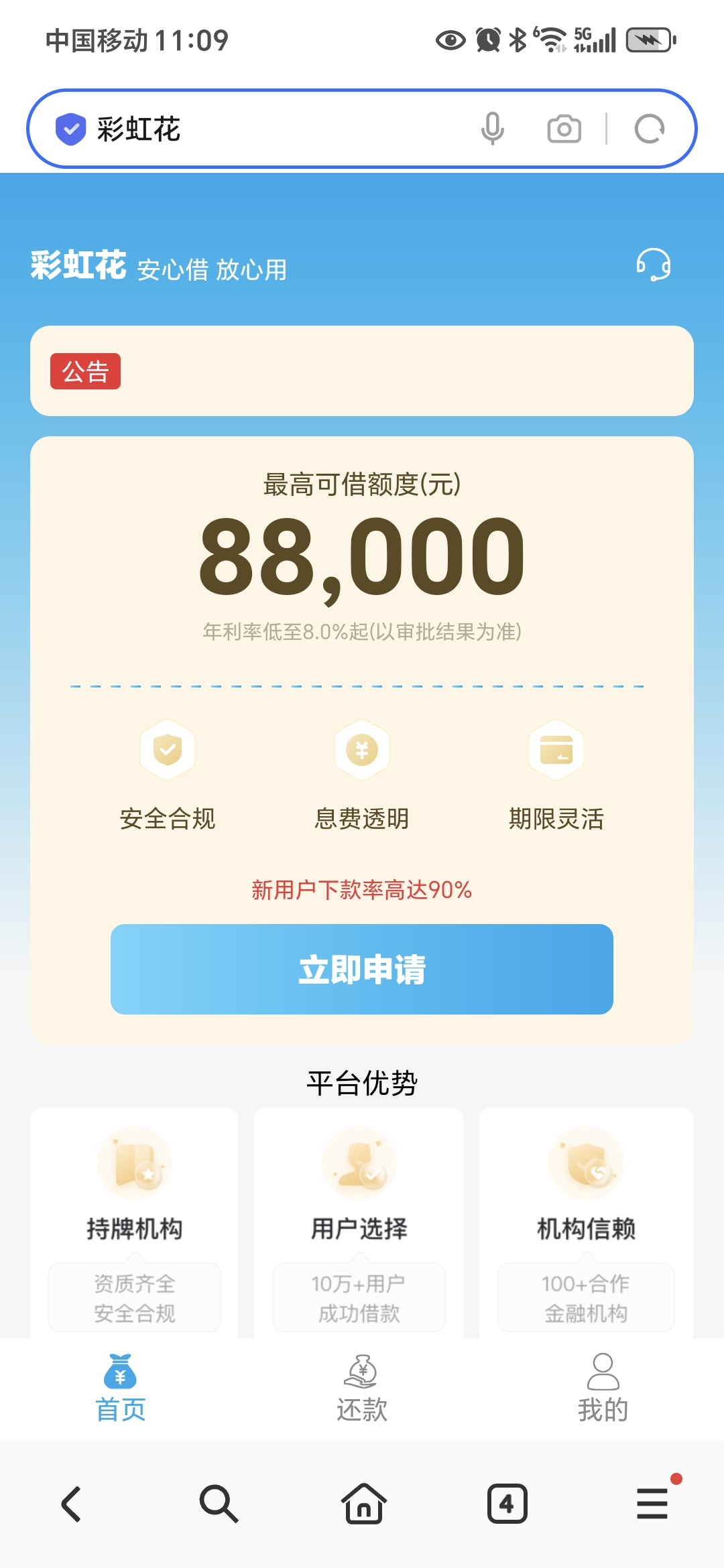The height and width of the screenshot is (1568, 724).
Task: Open browser search from bottom toolbar
Action: click(x=219, y=1504)
